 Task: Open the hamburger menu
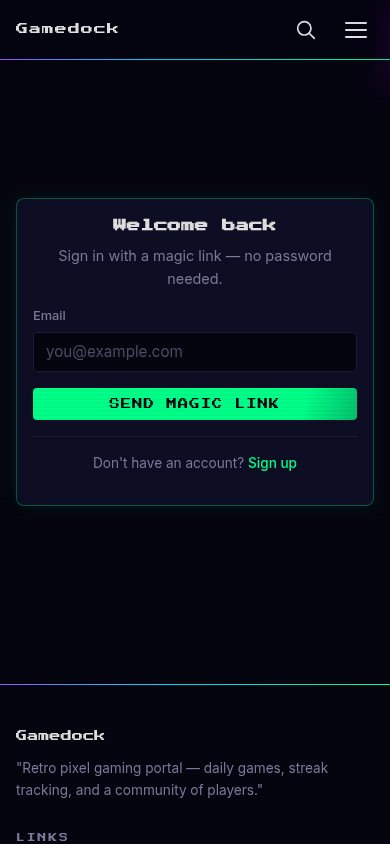click(356, 30)
